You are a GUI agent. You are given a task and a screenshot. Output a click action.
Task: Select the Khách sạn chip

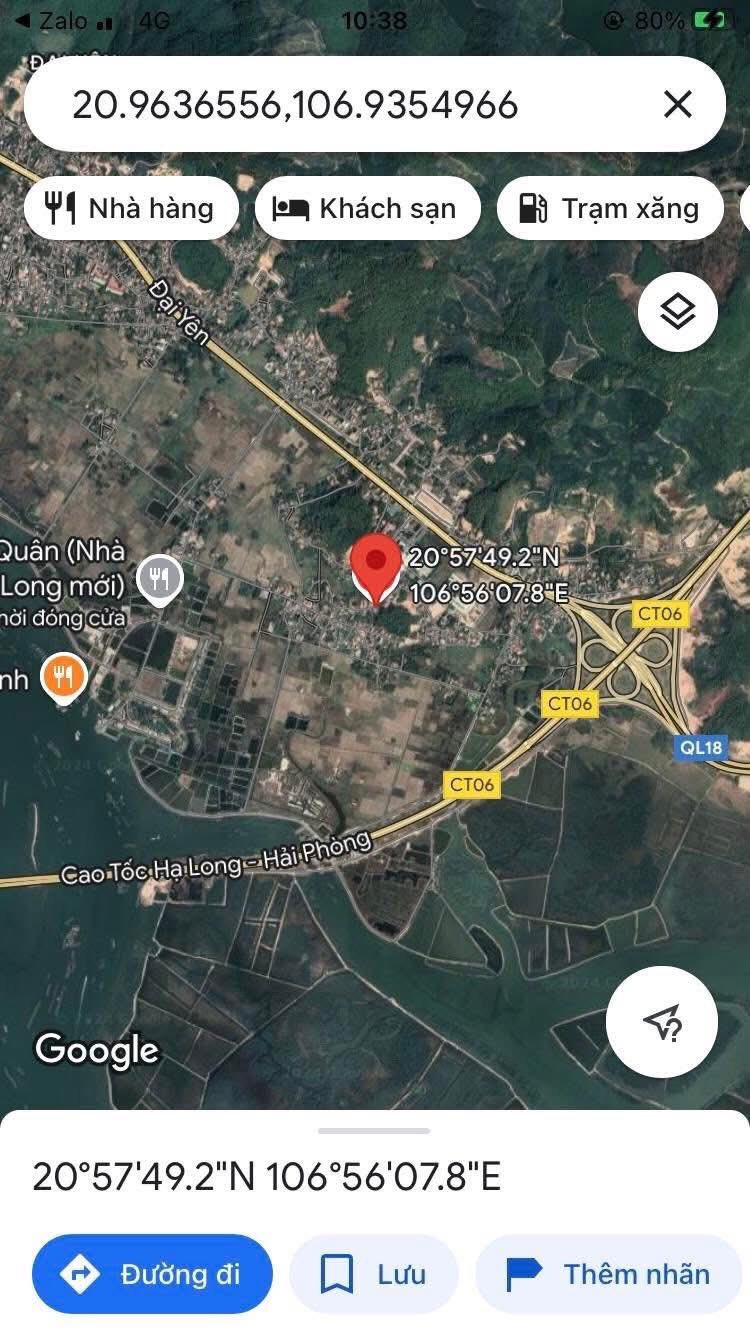(367, 208)
